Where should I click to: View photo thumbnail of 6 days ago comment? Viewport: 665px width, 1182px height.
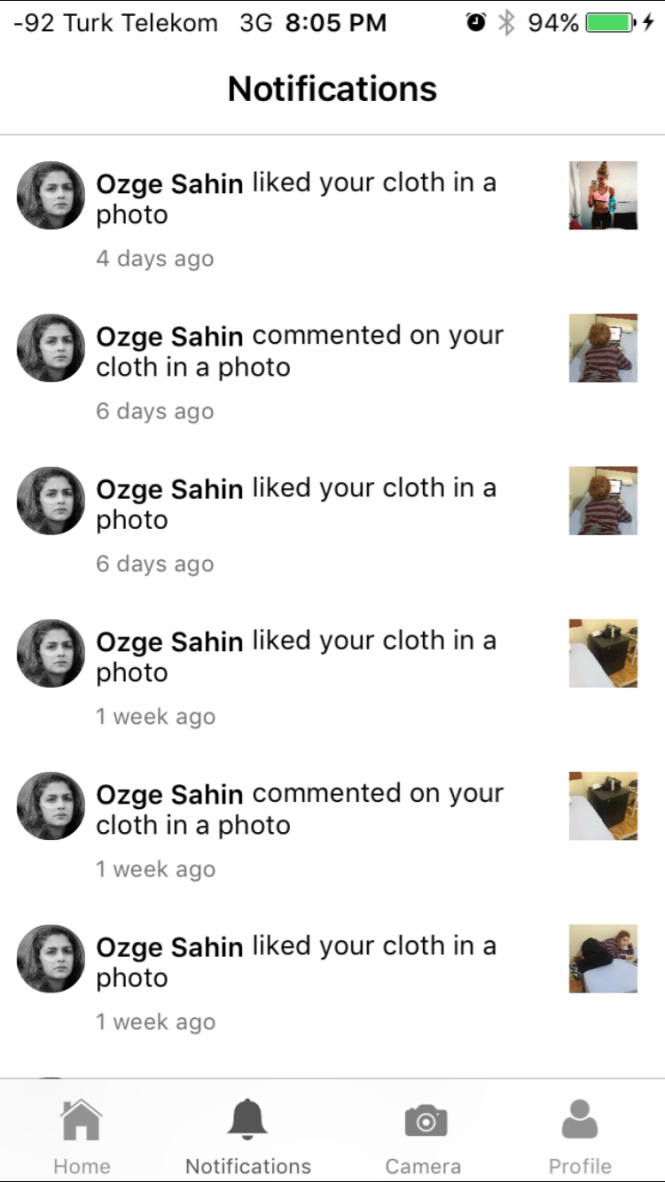[x=603, y=348]
